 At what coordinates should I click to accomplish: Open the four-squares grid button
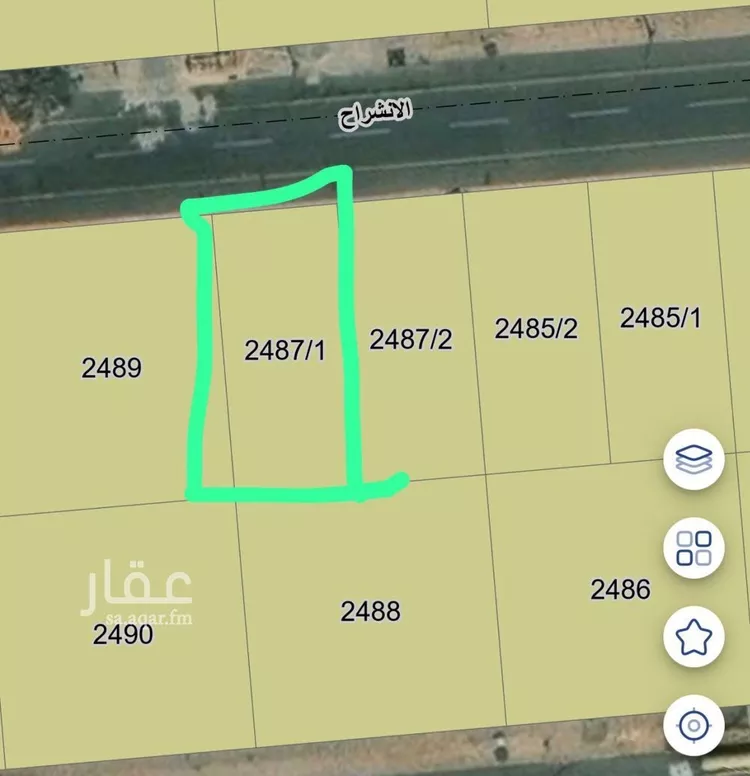coord(694,547)
